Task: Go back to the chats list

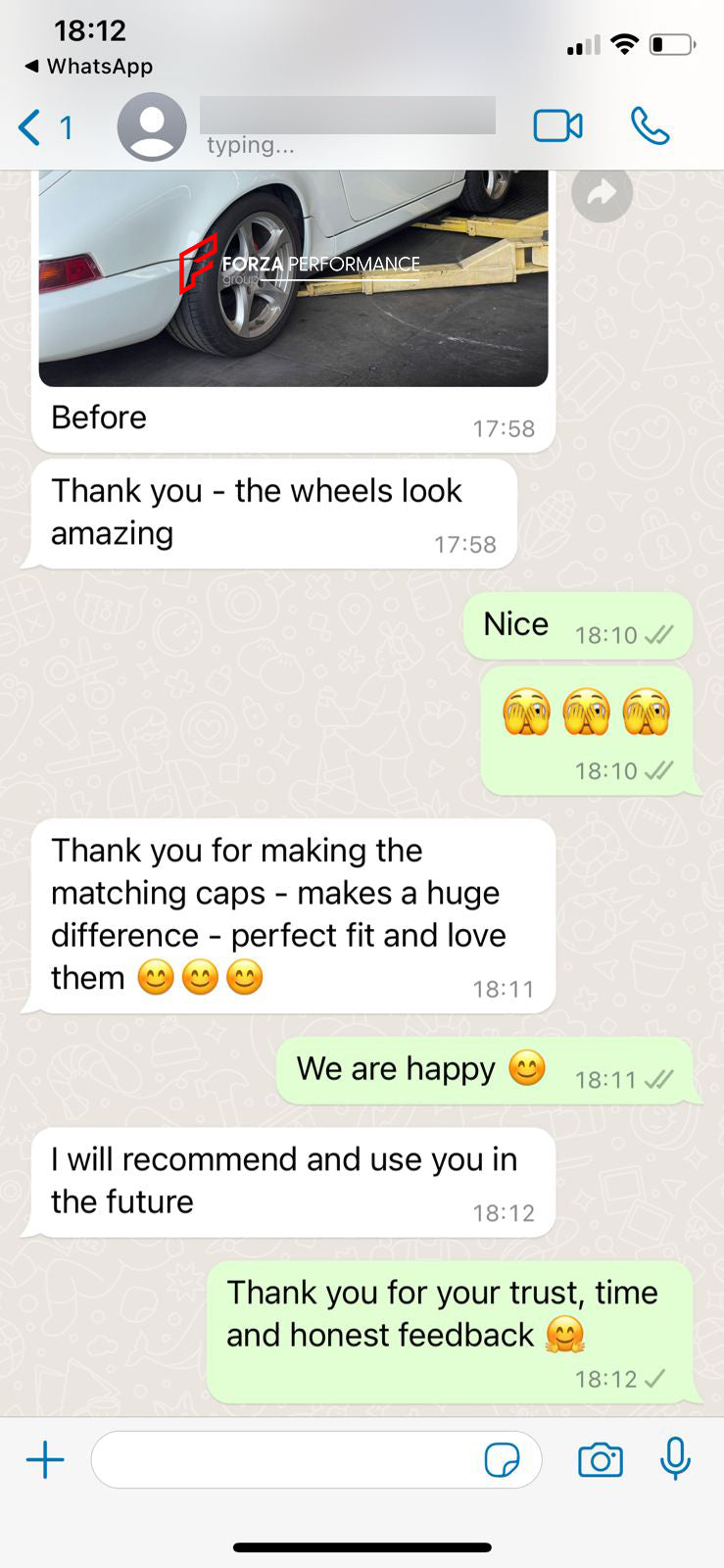Action: tap(44, 128)
